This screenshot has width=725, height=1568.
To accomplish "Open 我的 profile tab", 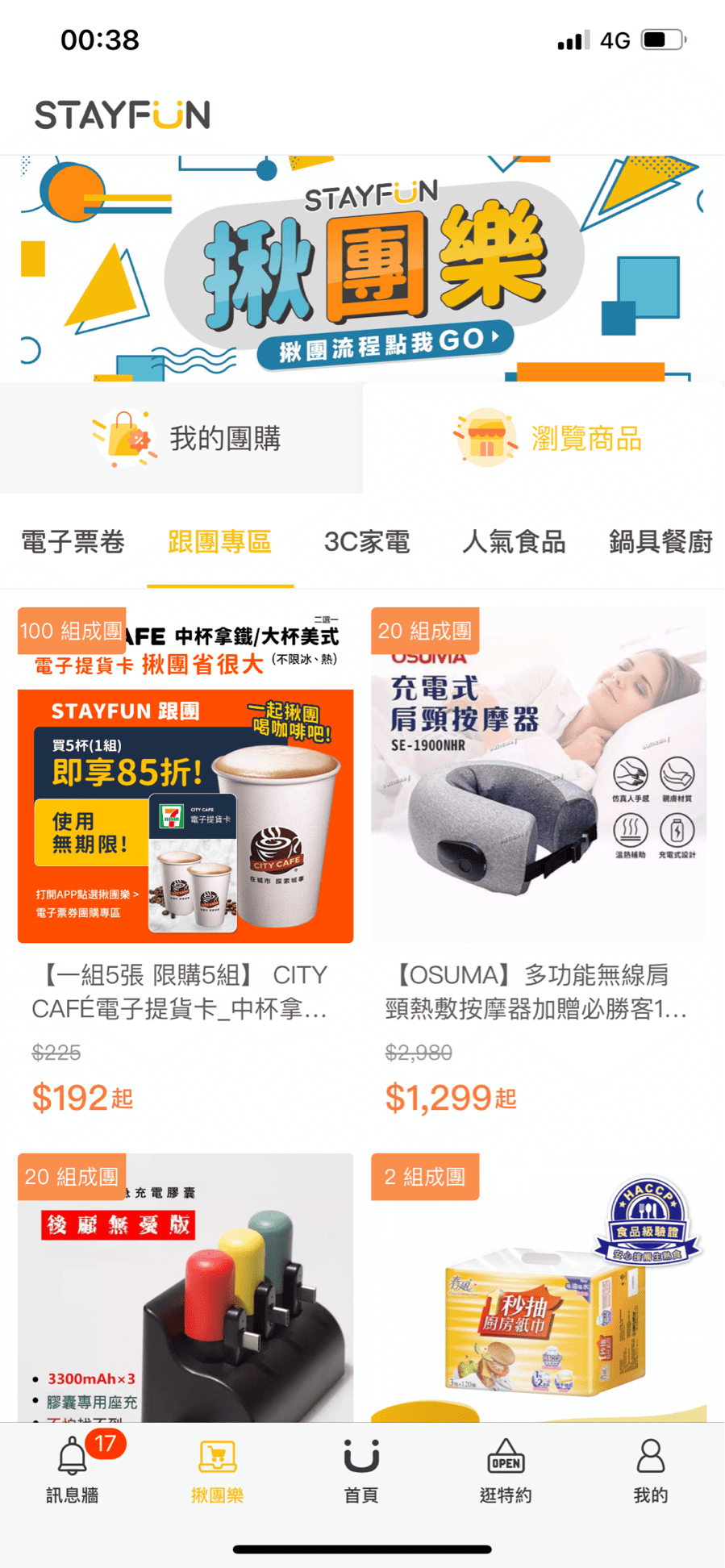I will coord(650,1470).
